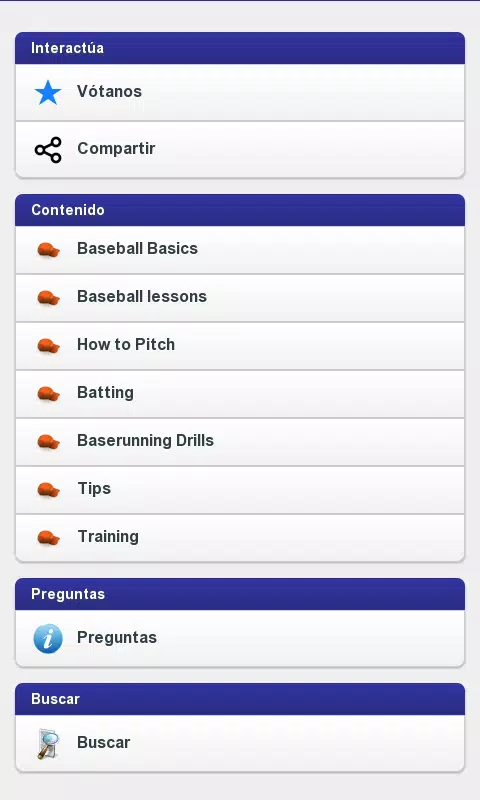Select Baseball lessons

(x=240, y=297)
